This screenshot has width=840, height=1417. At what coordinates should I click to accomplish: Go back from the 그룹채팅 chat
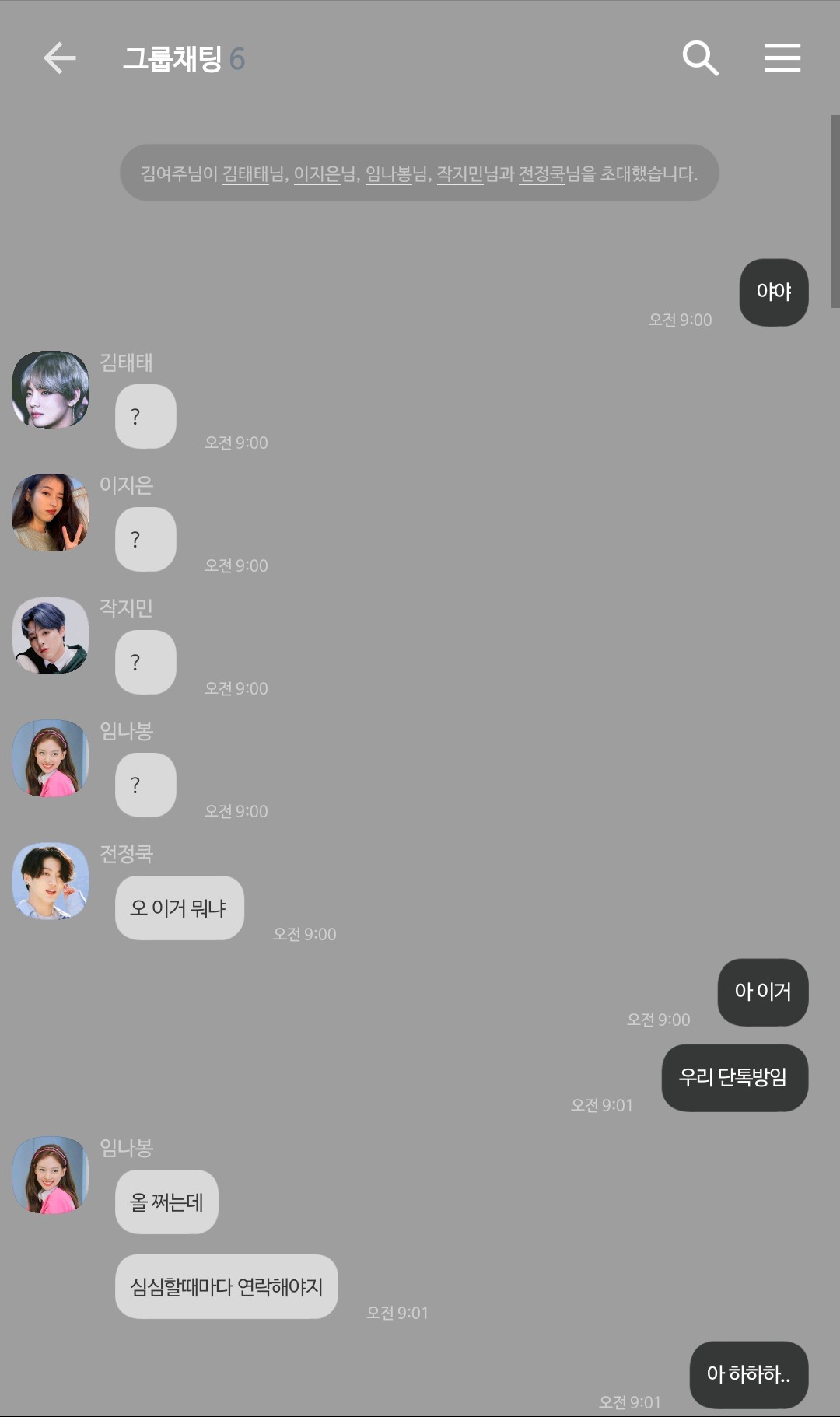click(59, 58)
